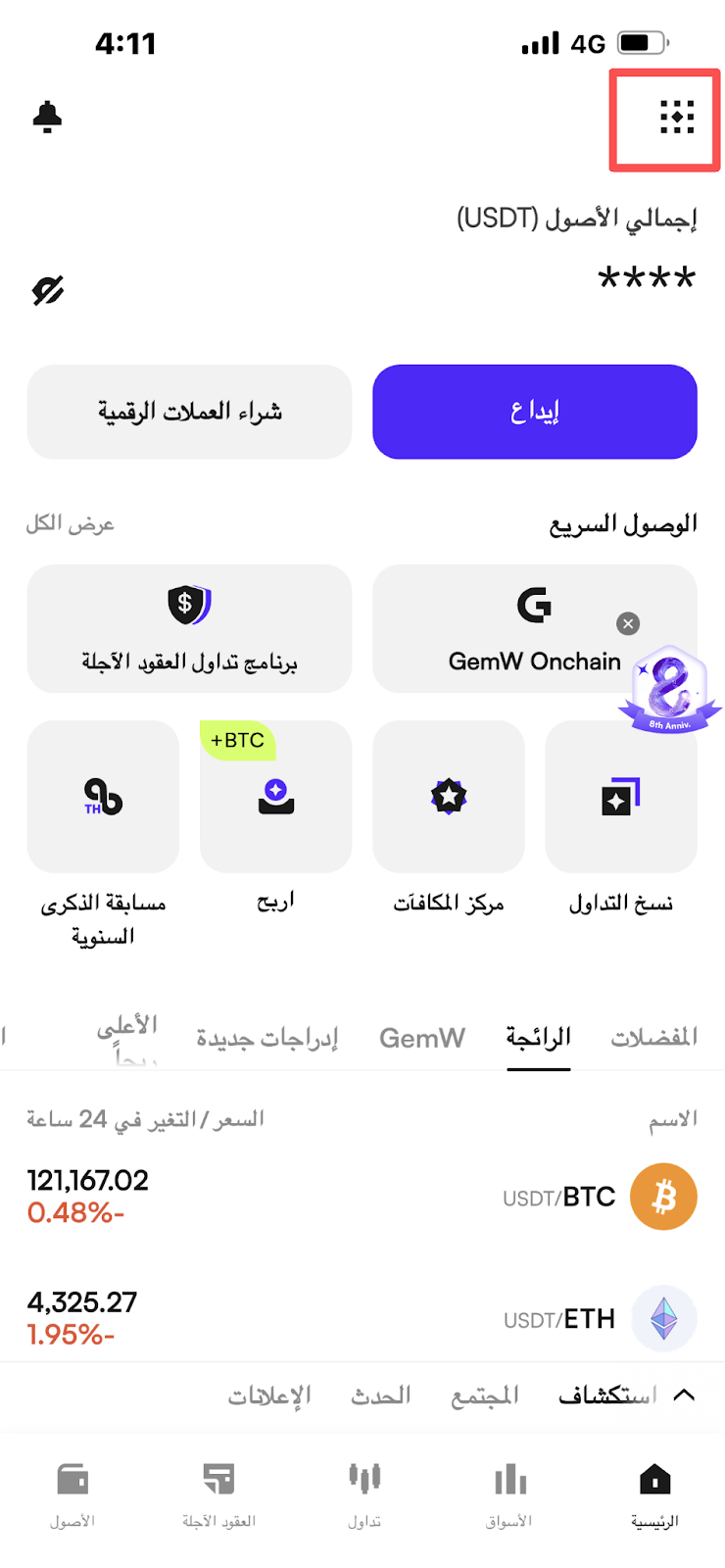Tap the إيداع deposit button
The height and width of the screenshot is (1568, 725).
click(535, 412)
